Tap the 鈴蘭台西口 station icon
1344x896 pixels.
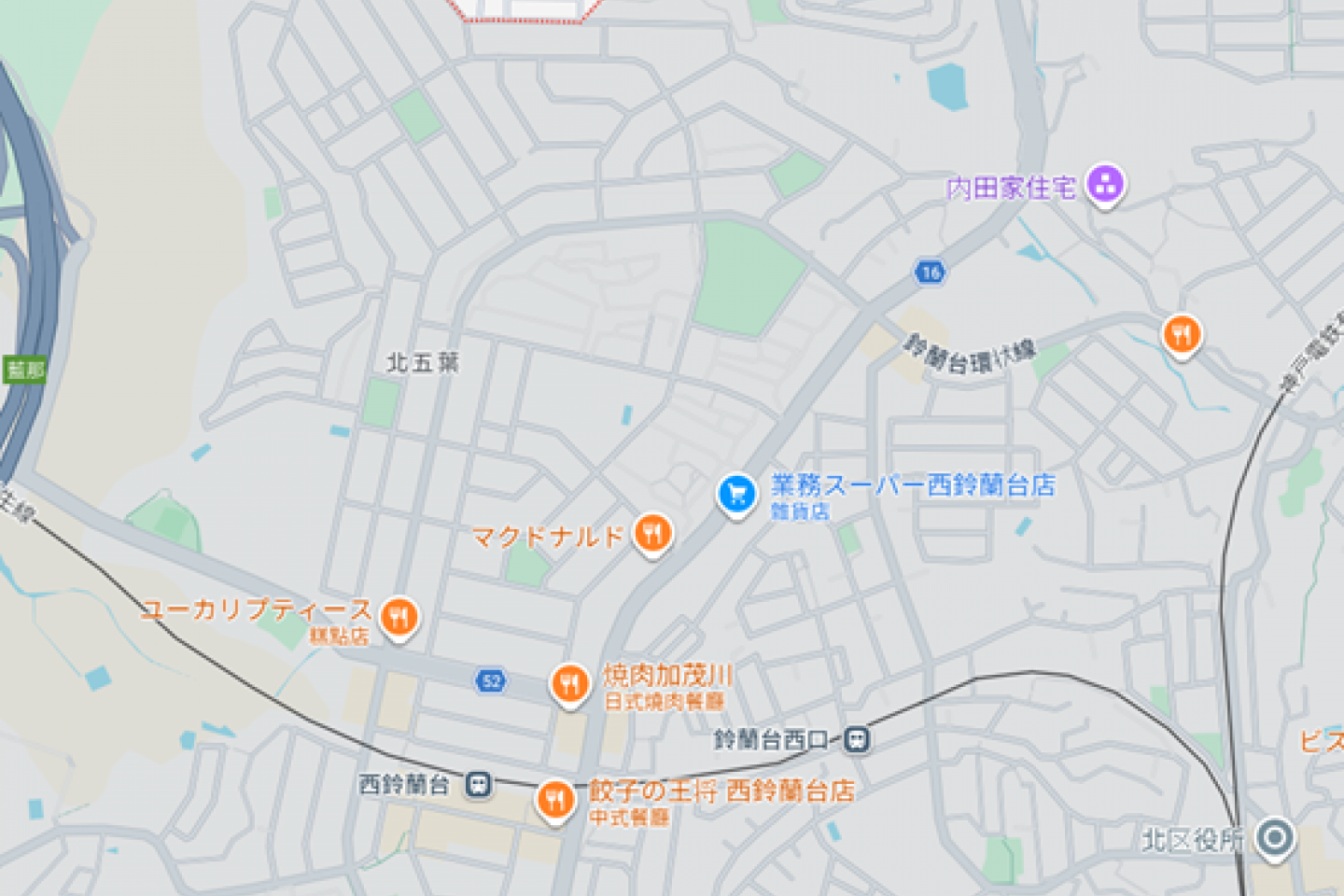[857, 740]
